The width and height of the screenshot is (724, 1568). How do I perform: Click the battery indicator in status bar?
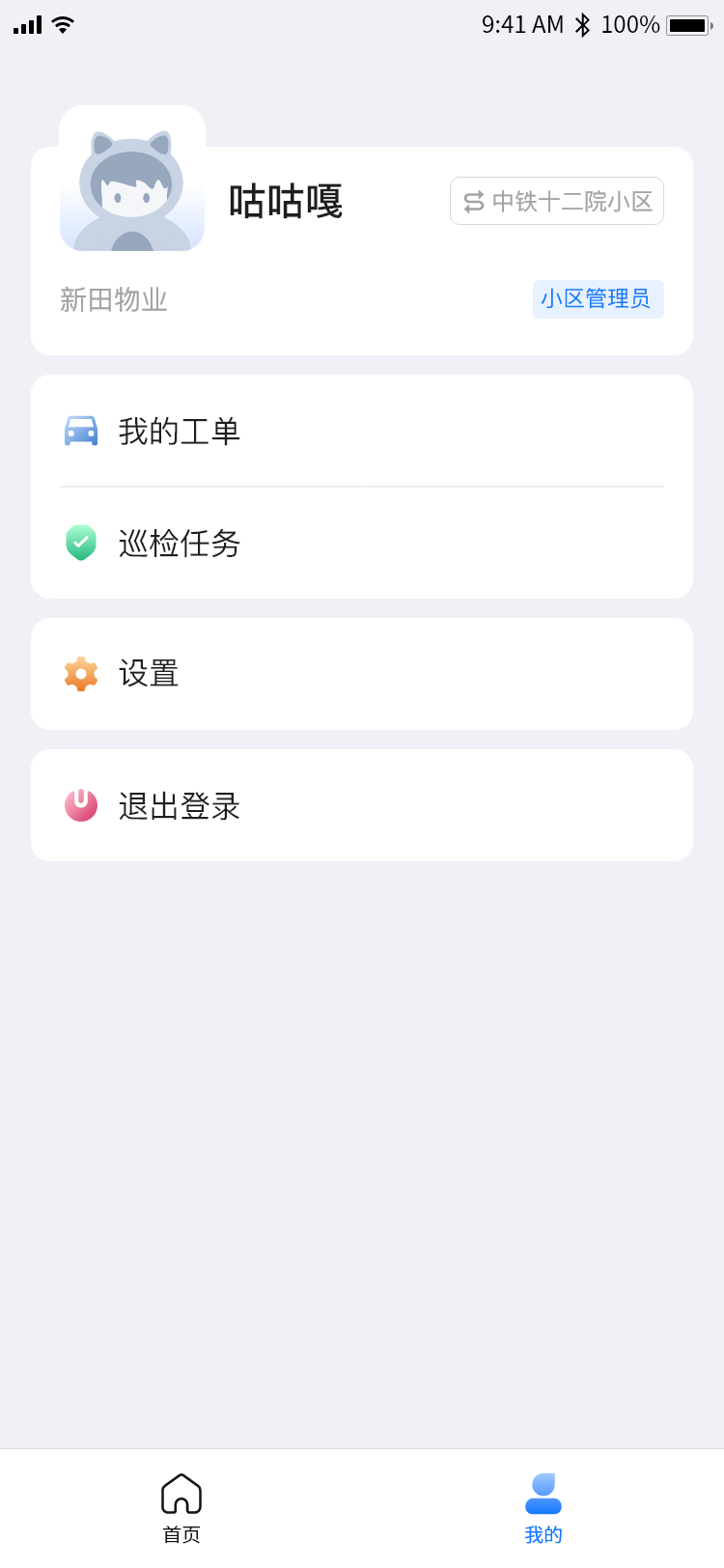(x=687, y=24)
